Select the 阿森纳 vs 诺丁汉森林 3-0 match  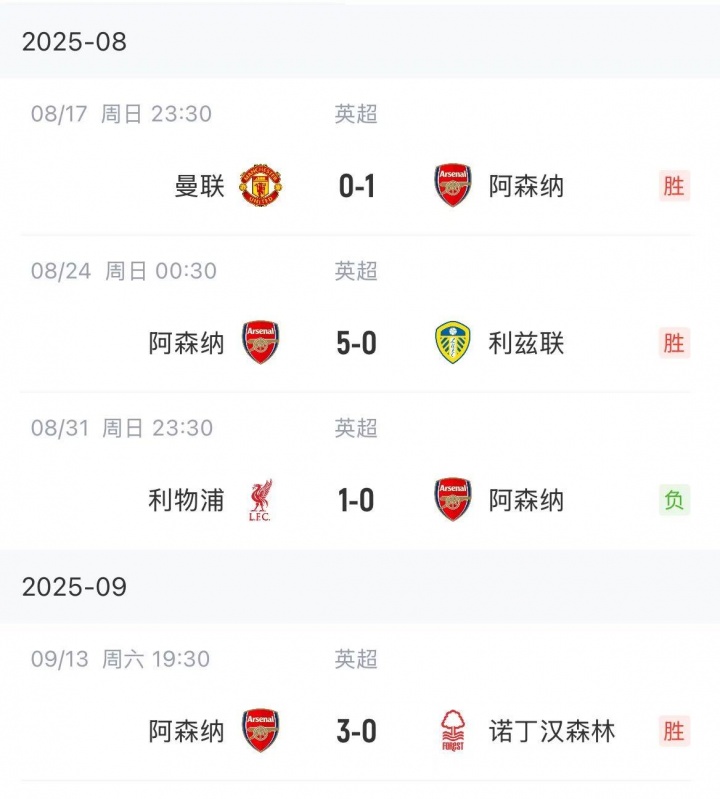(356, 731)
